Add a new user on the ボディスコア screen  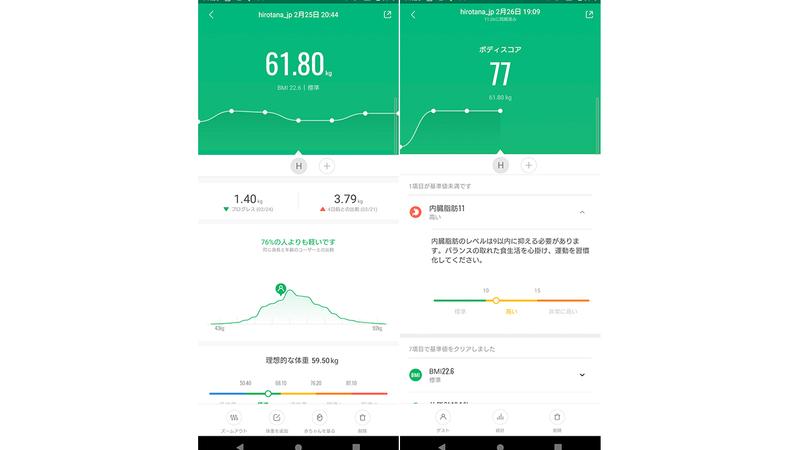[x=529, y=165]
